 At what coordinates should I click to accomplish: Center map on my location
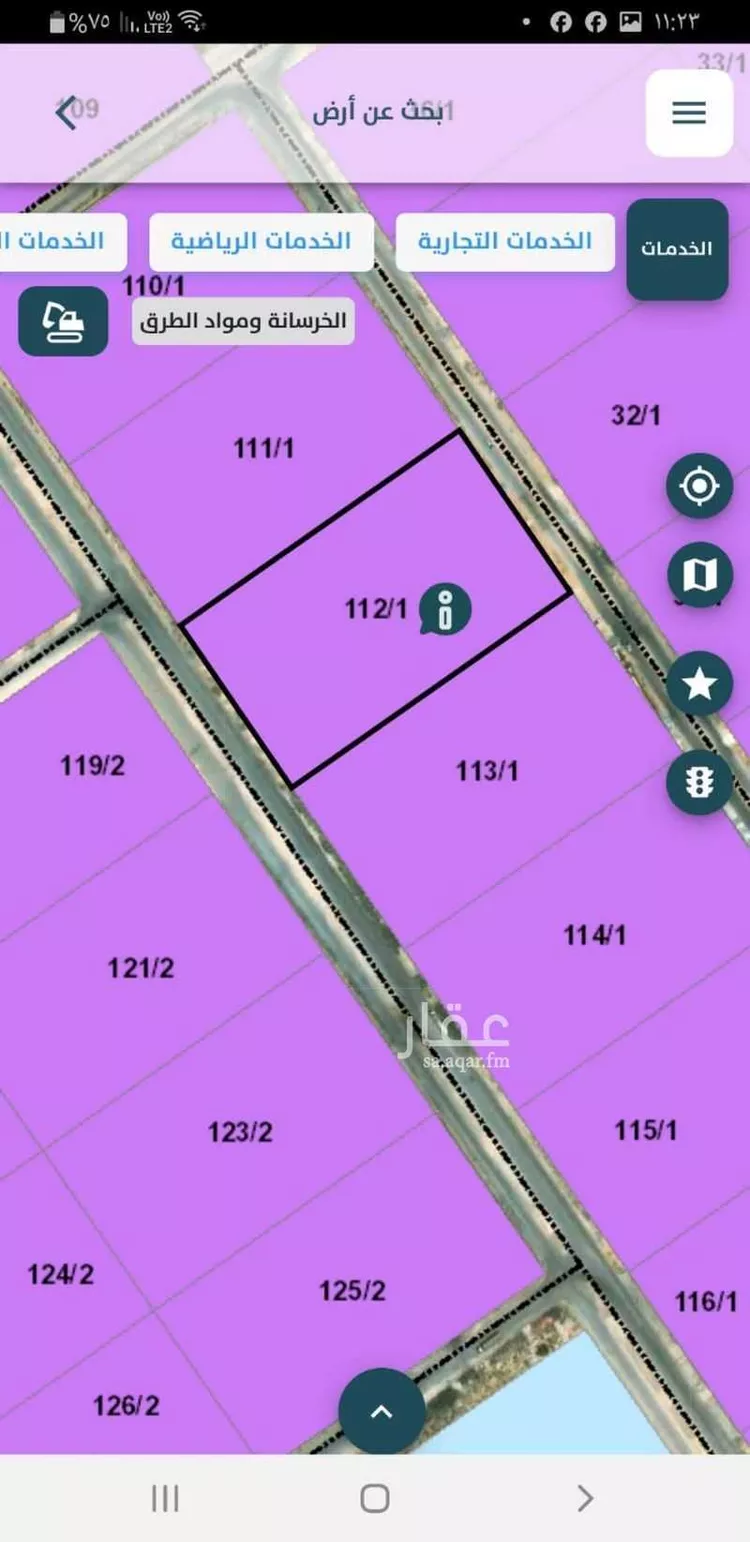tap(699, 486)
